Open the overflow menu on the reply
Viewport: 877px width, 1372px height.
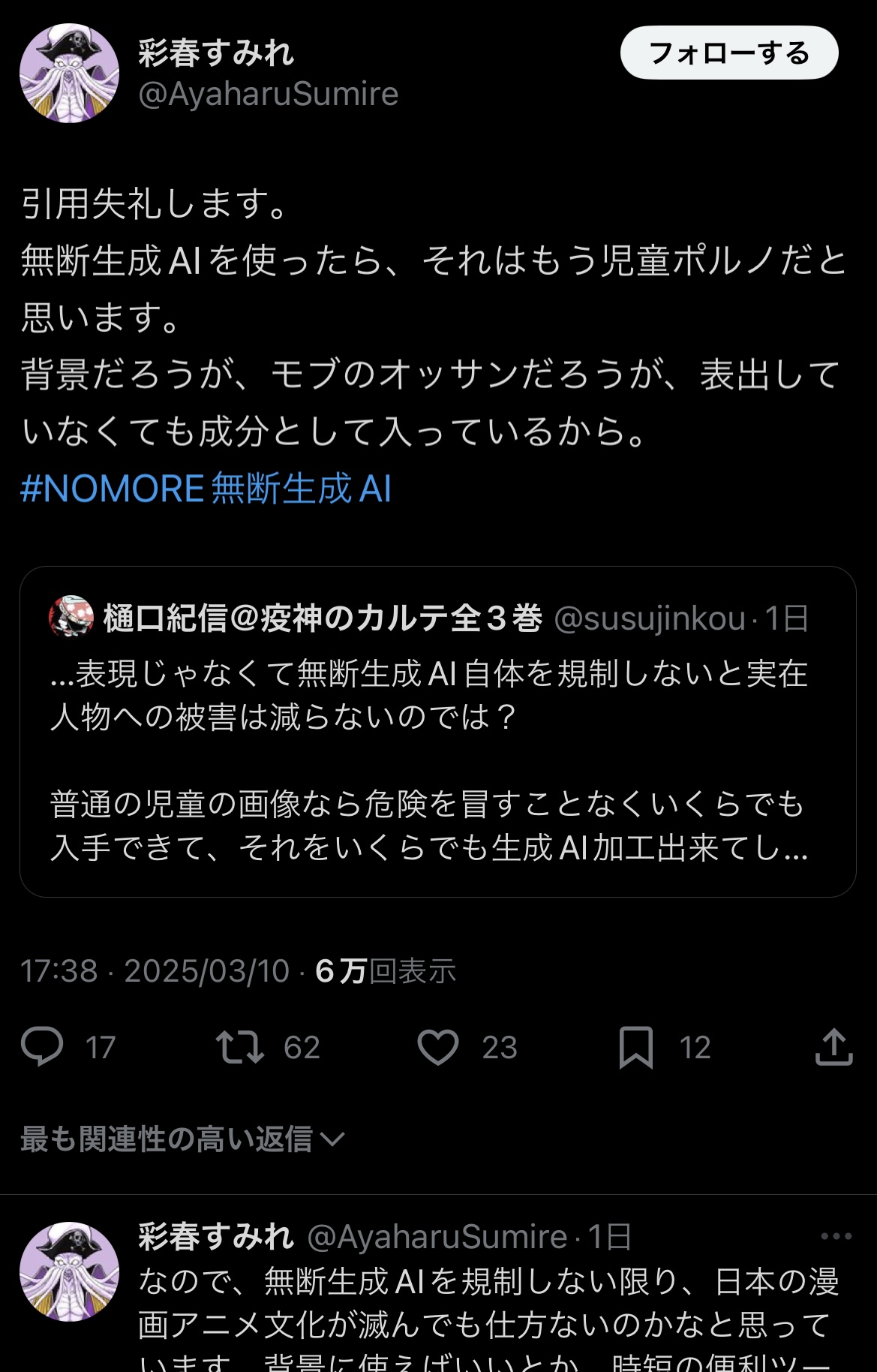point(836,1236)
